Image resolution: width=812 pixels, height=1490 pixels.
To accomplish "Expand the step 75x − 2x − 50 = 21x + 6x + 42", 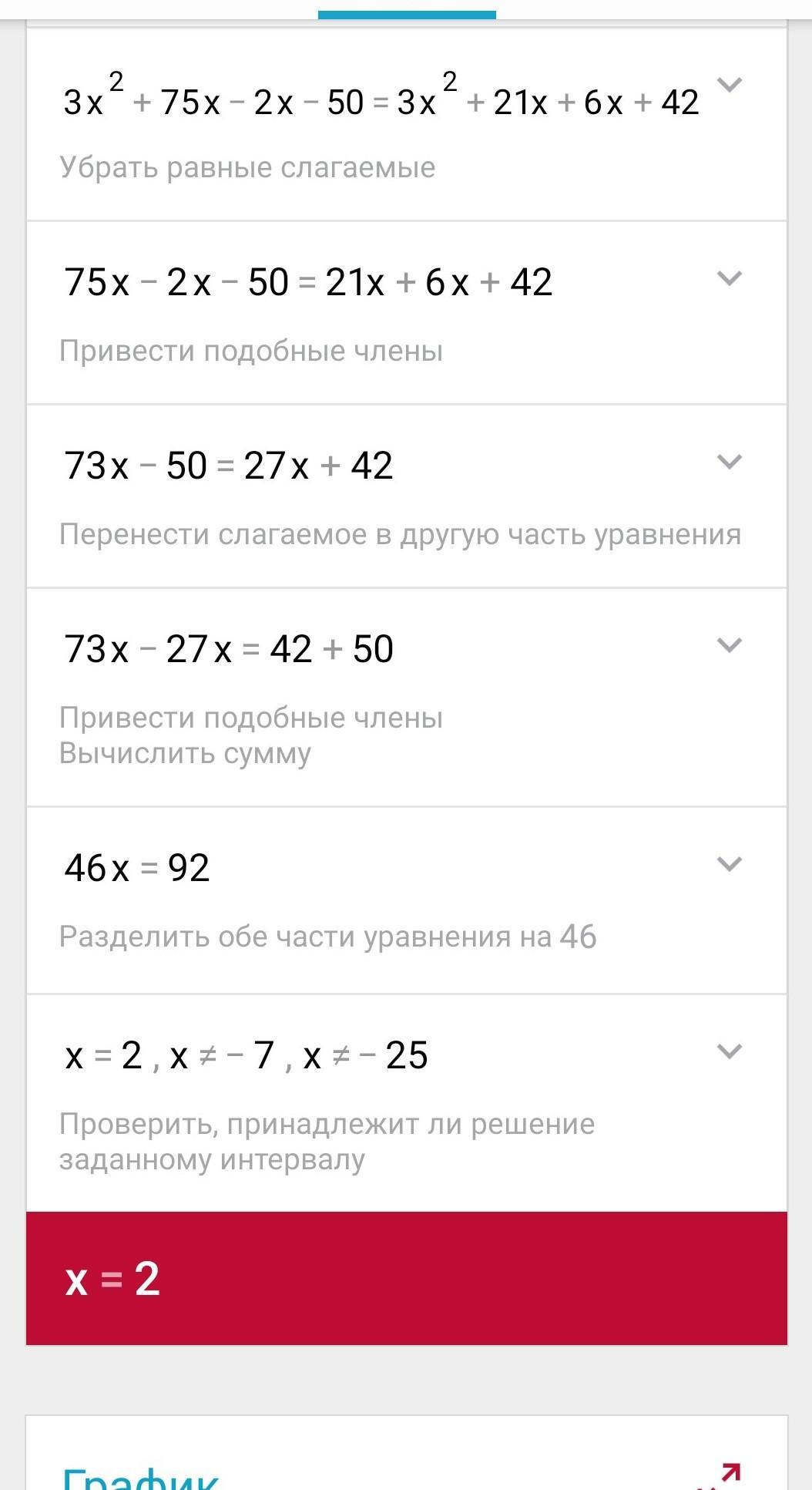I will [x=729, y=278].
